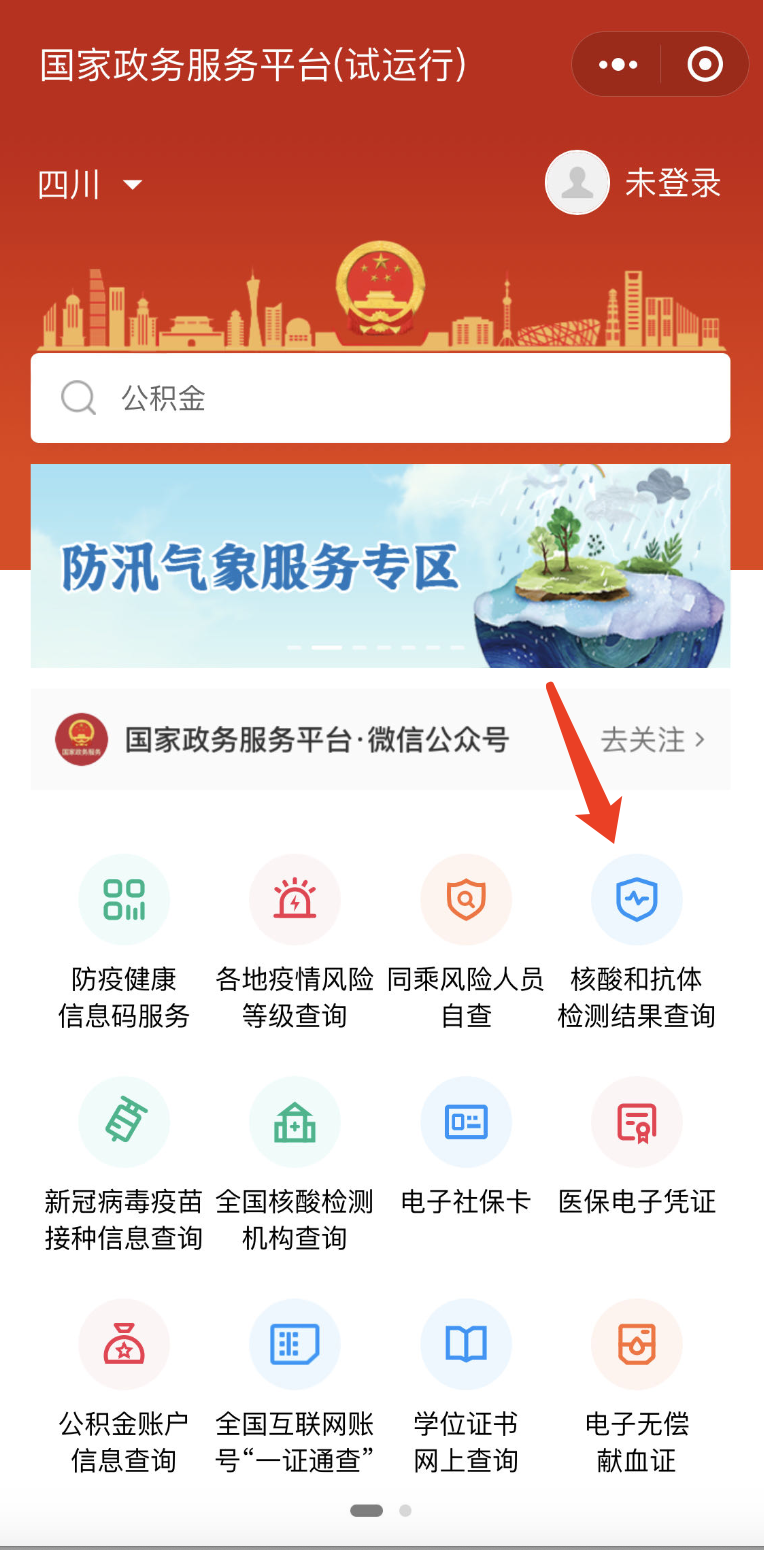764x1550 pixels.
Task: Expand the 四川 region selector
Action: coord(90,184)
